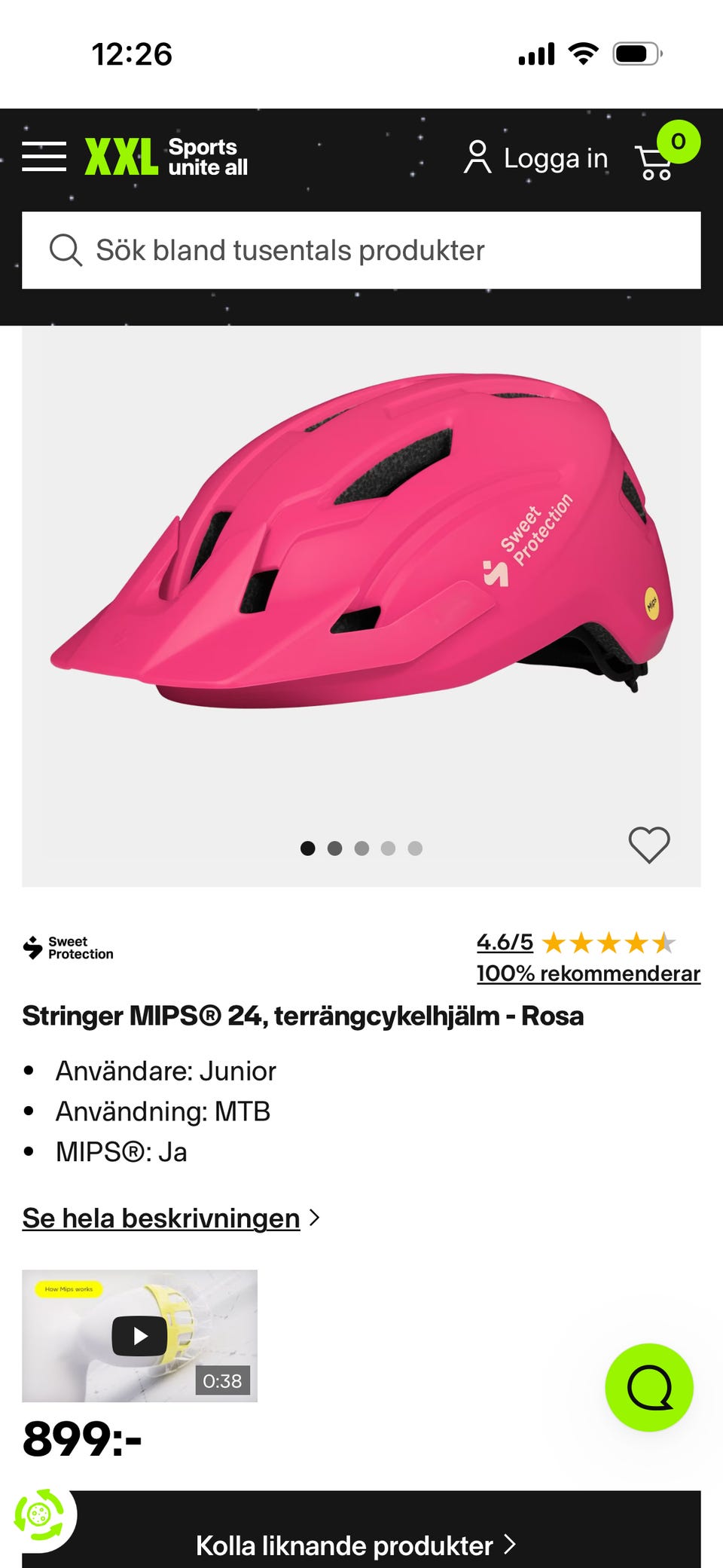Open the hamburger menu
This screenshot has width=723, height=1568.
point(44,157)
